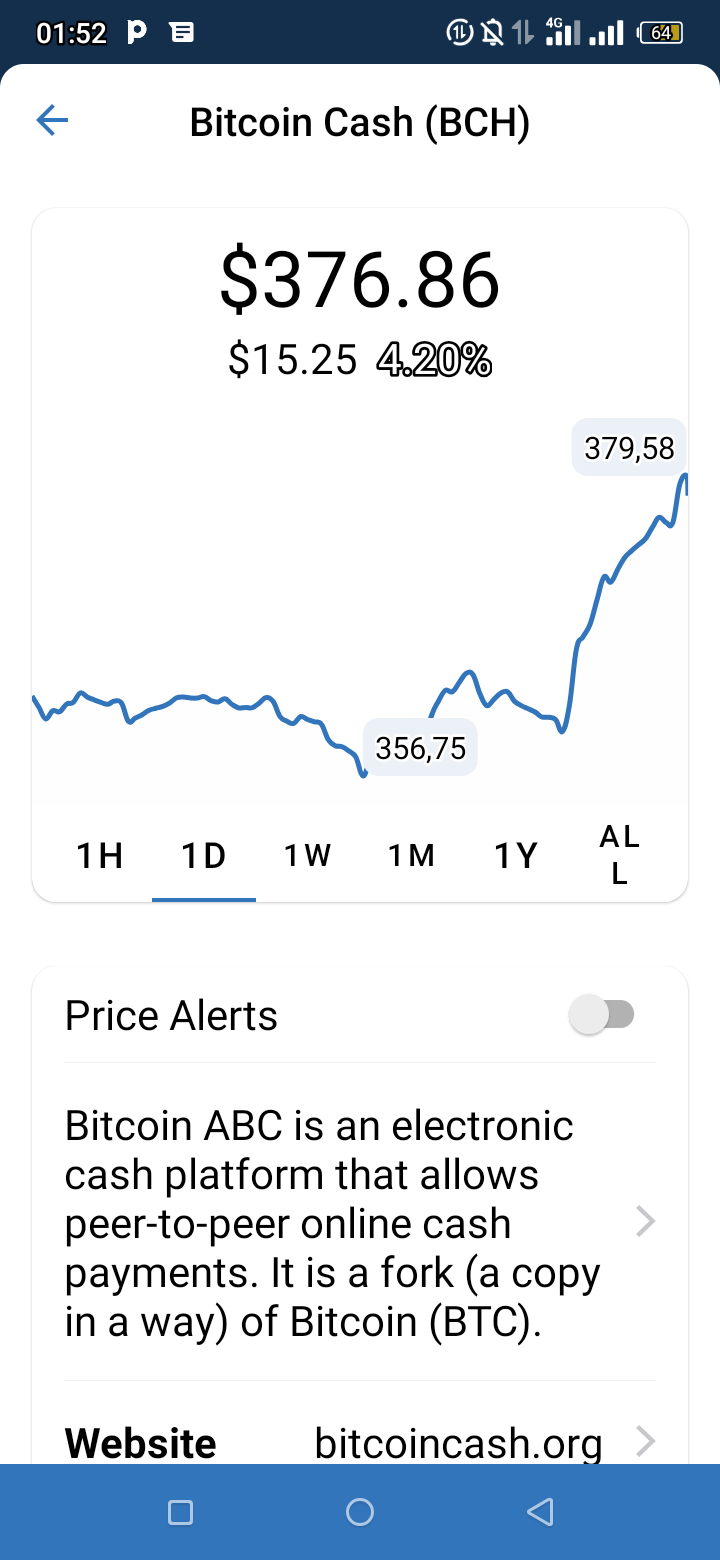Image resolution: width=720 pixels, height=1560 pixels.
Task: Select the 1D chart range
Action: click(x=204, y=856)
